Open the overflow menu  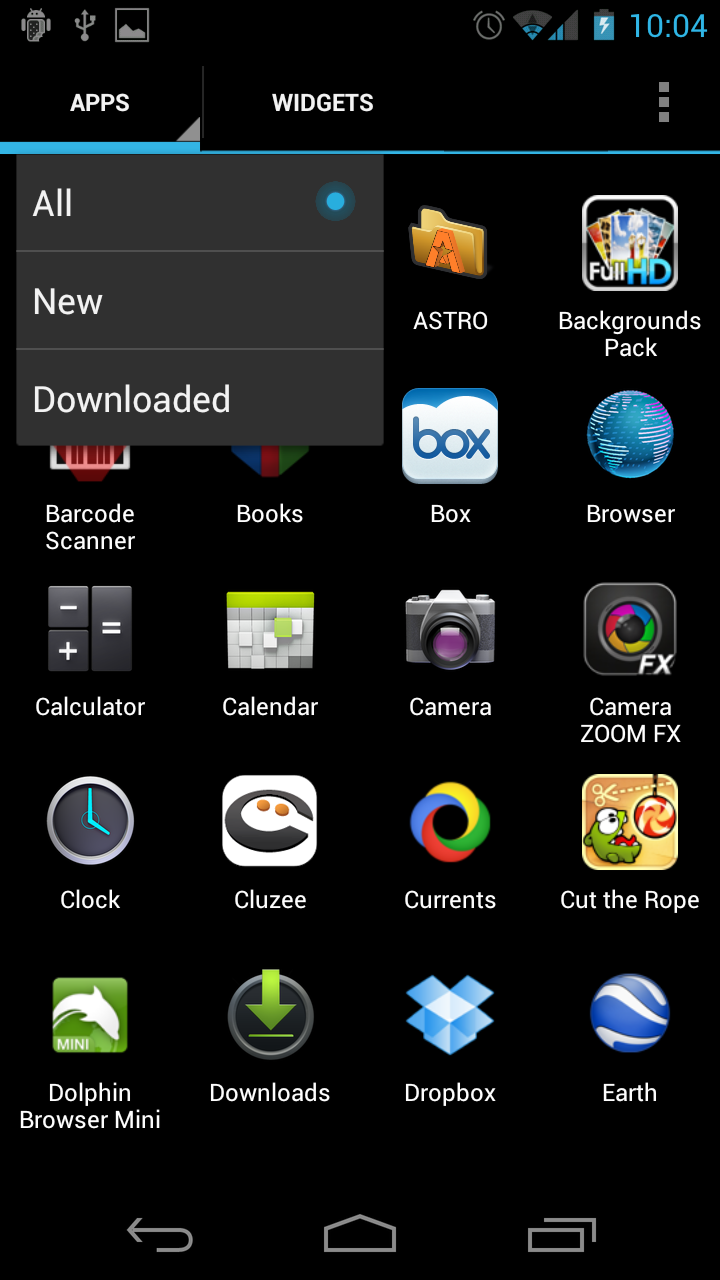coord(663,103)
